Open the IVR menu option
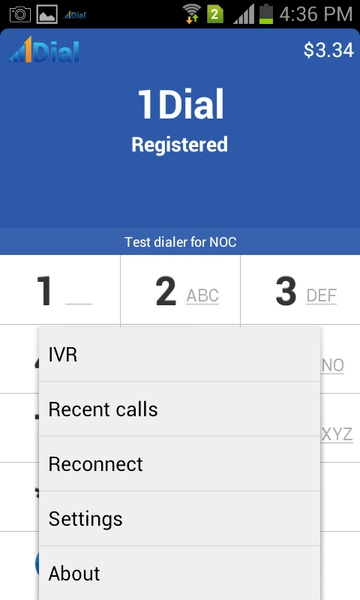The width and height of the screenshot is (360, 600). coord(179,354)
